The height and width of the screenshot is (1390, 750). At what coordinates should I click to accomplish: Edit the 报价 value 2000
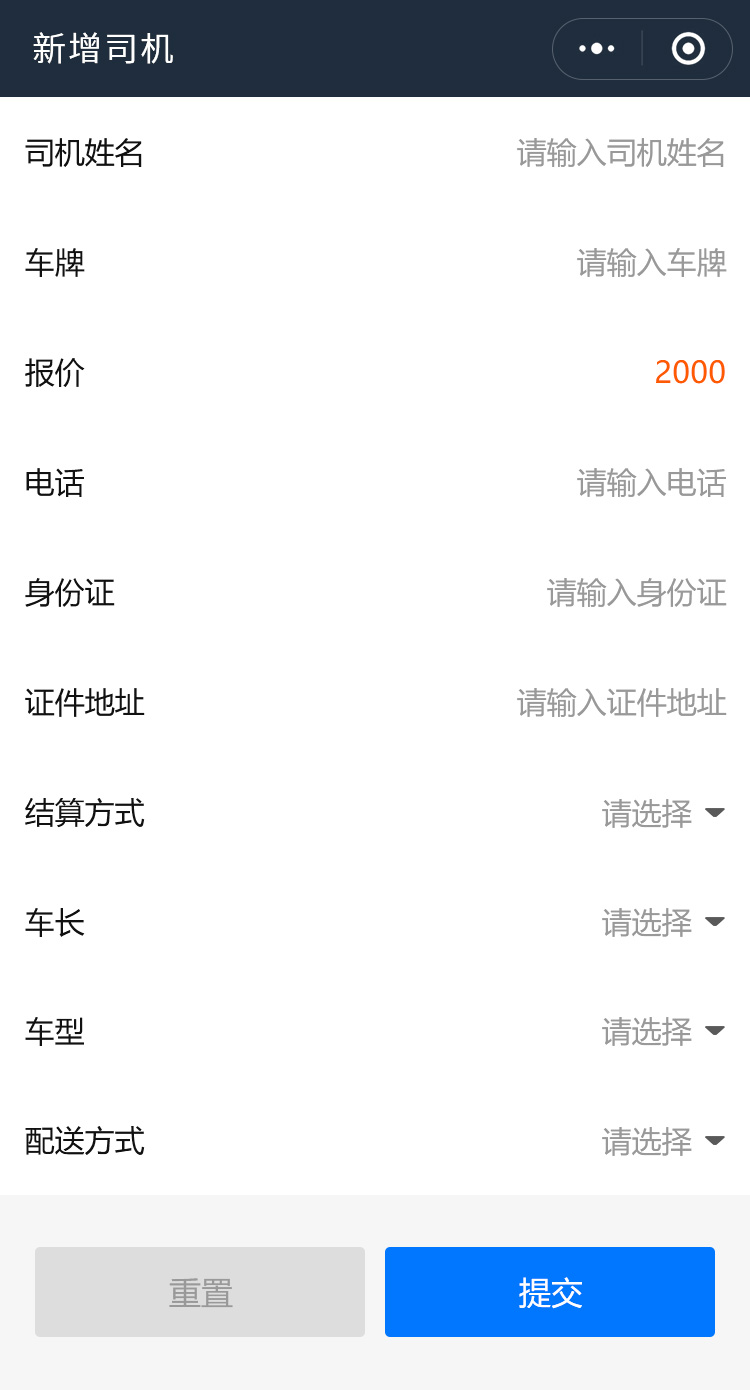689,373
